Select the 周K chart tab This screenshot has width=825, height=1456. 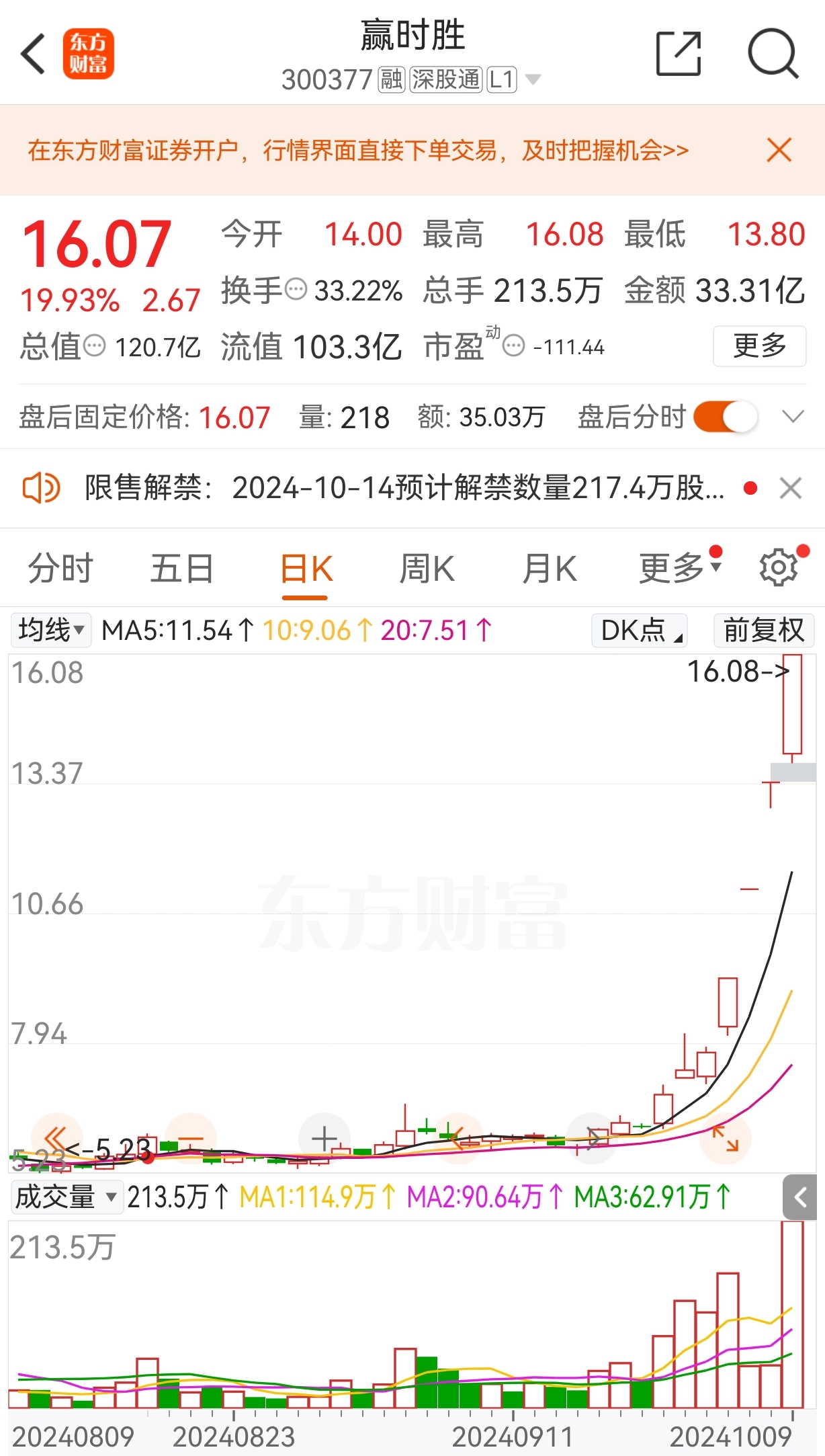[427, 569]
